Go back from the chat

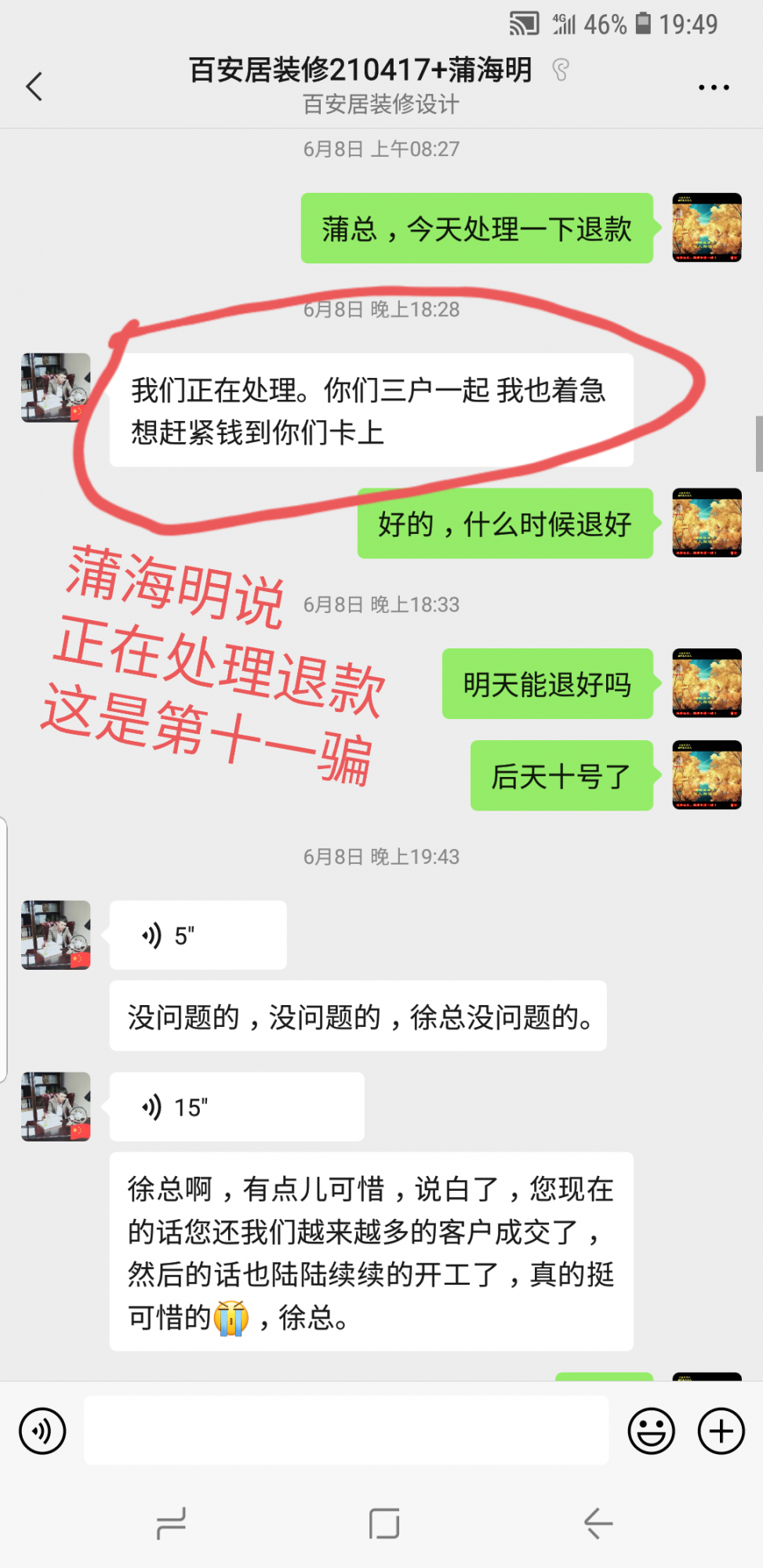click(35, 86)
